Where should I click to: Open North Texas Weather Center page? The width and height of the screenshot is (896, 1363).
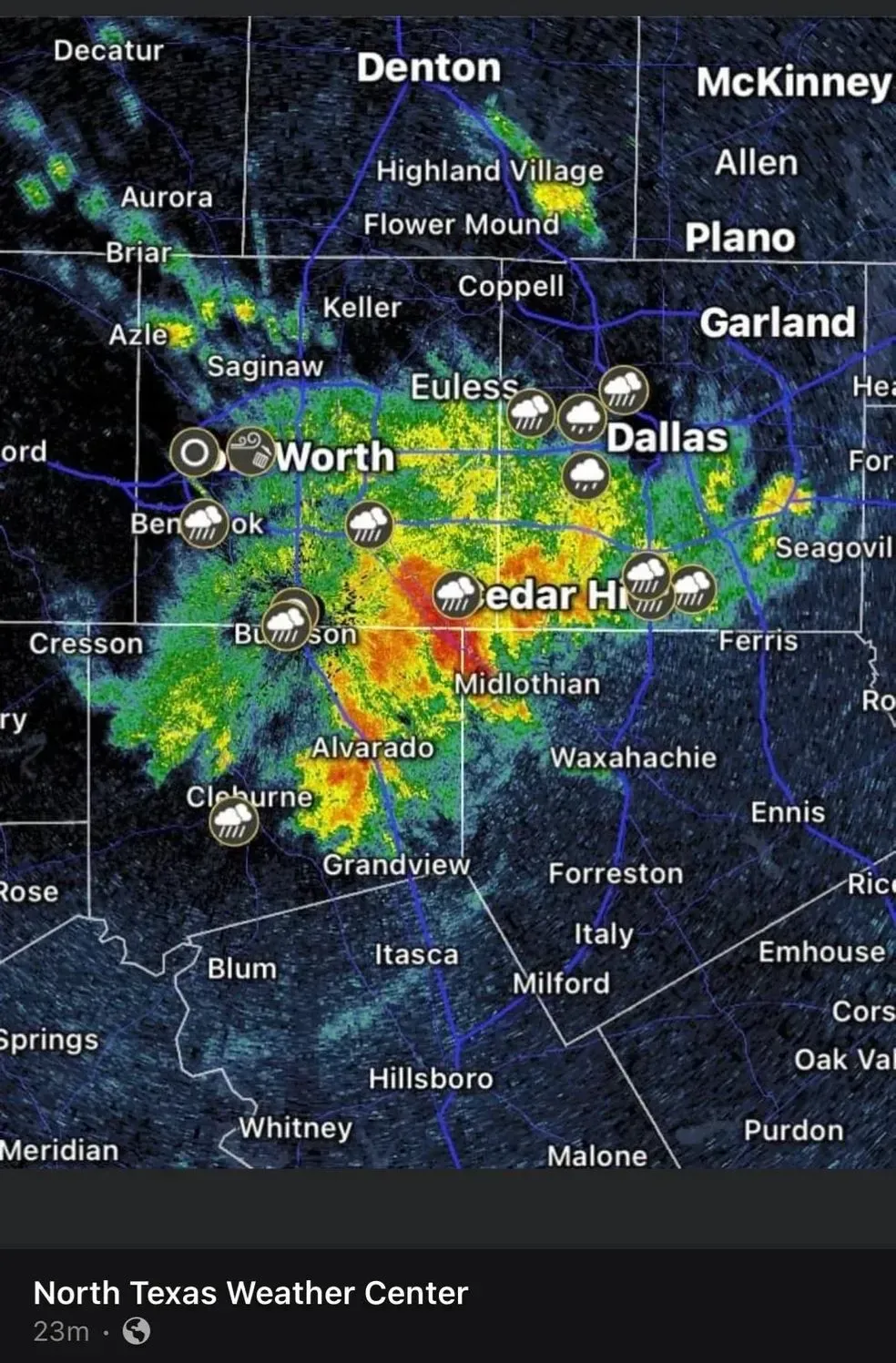point(250,1292)
